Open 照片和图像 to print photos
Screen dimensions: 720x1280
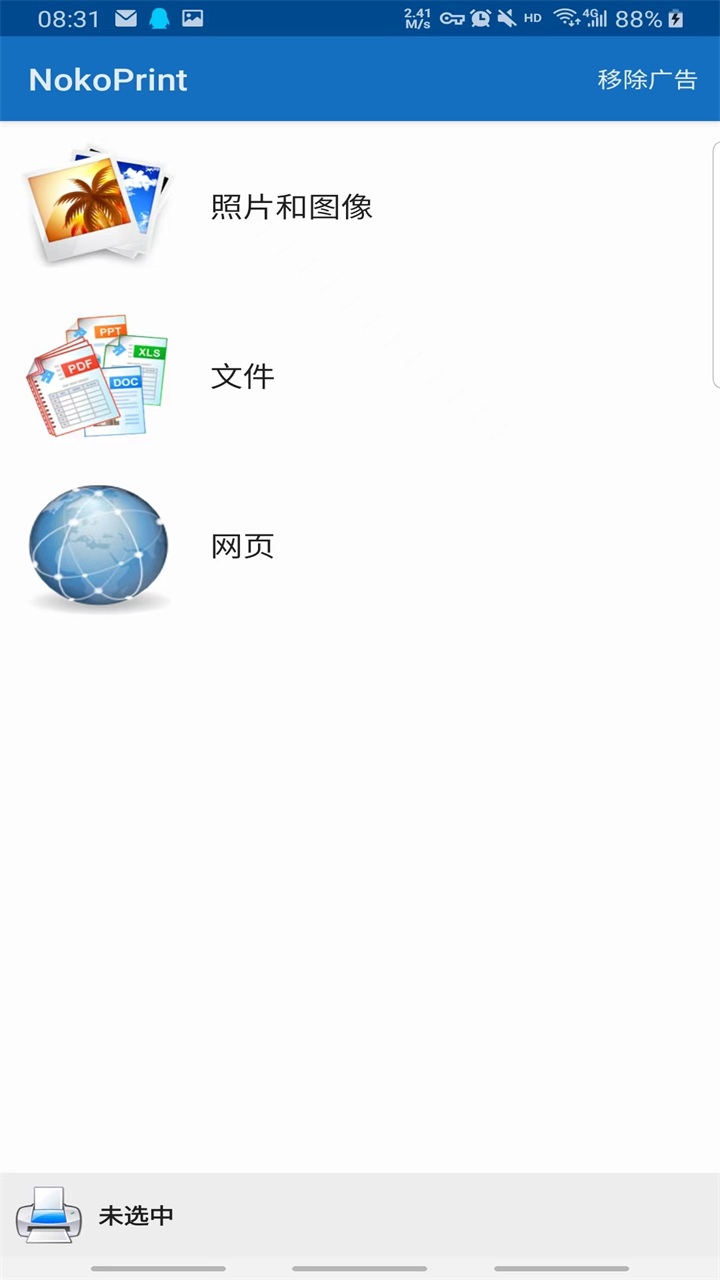(x=291, y=207)
